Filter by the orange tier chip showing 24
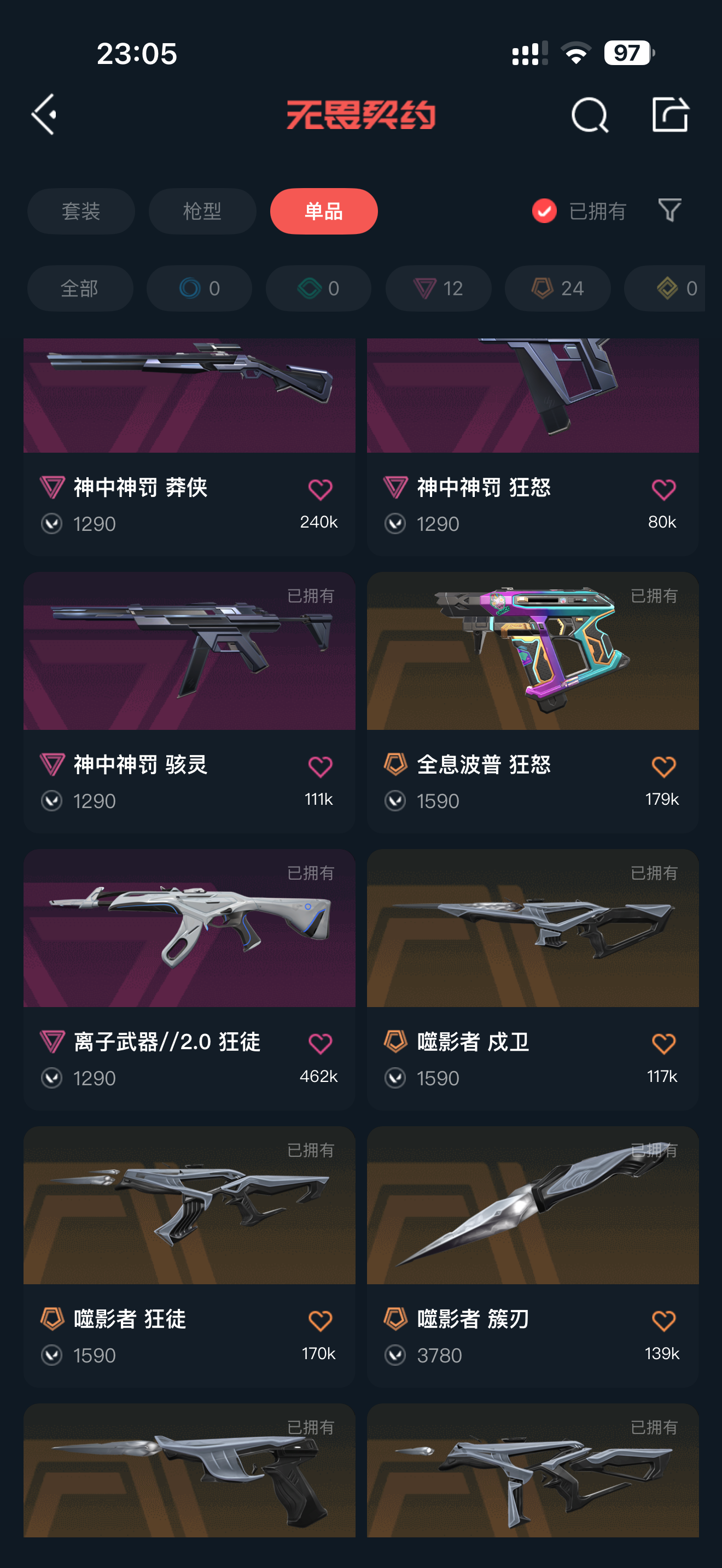 pyautogui.click(x=557, y=288)
